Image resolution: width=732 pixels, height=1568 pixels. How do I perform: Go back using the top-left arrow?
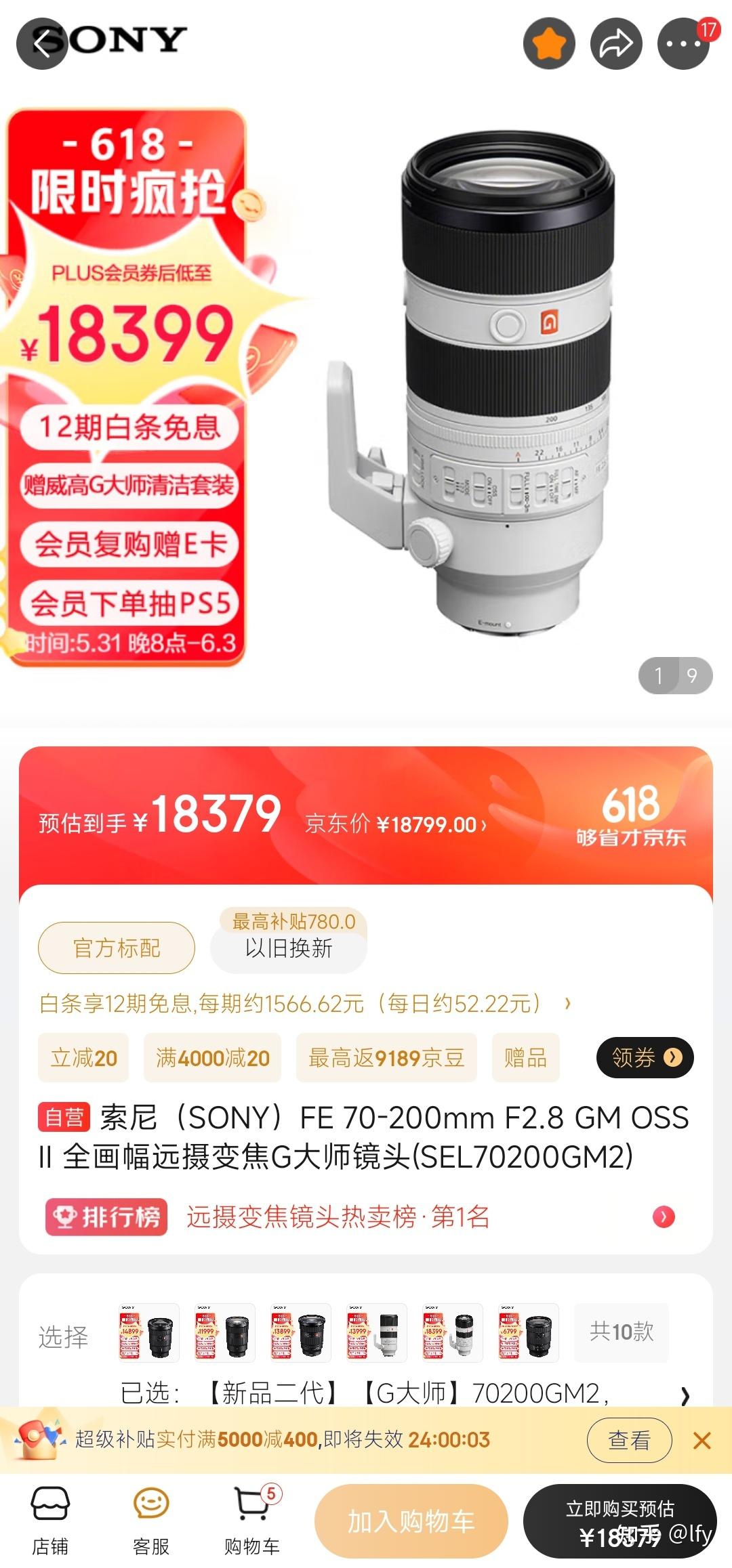click(42, 44)
